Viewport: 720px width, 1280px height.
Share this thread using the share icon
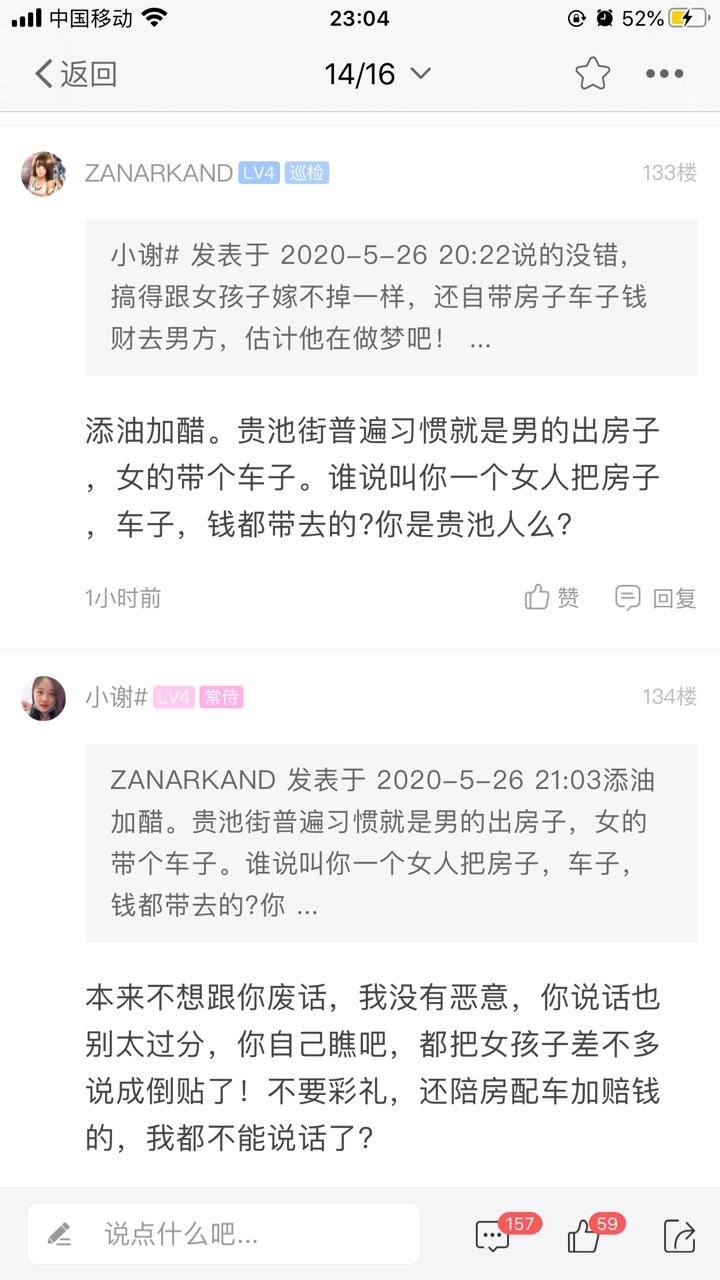point(679,1236)
